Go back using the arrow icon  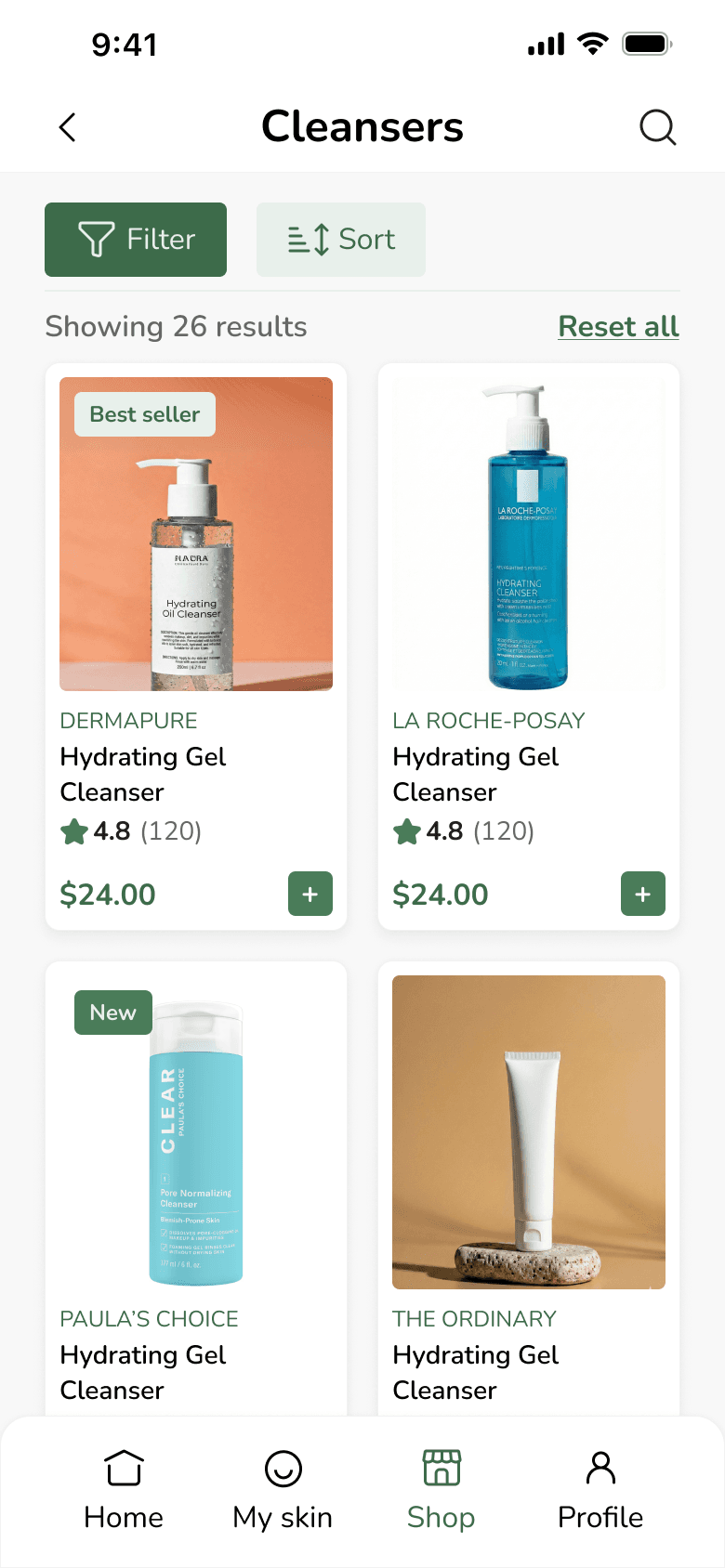pos(67,127)
